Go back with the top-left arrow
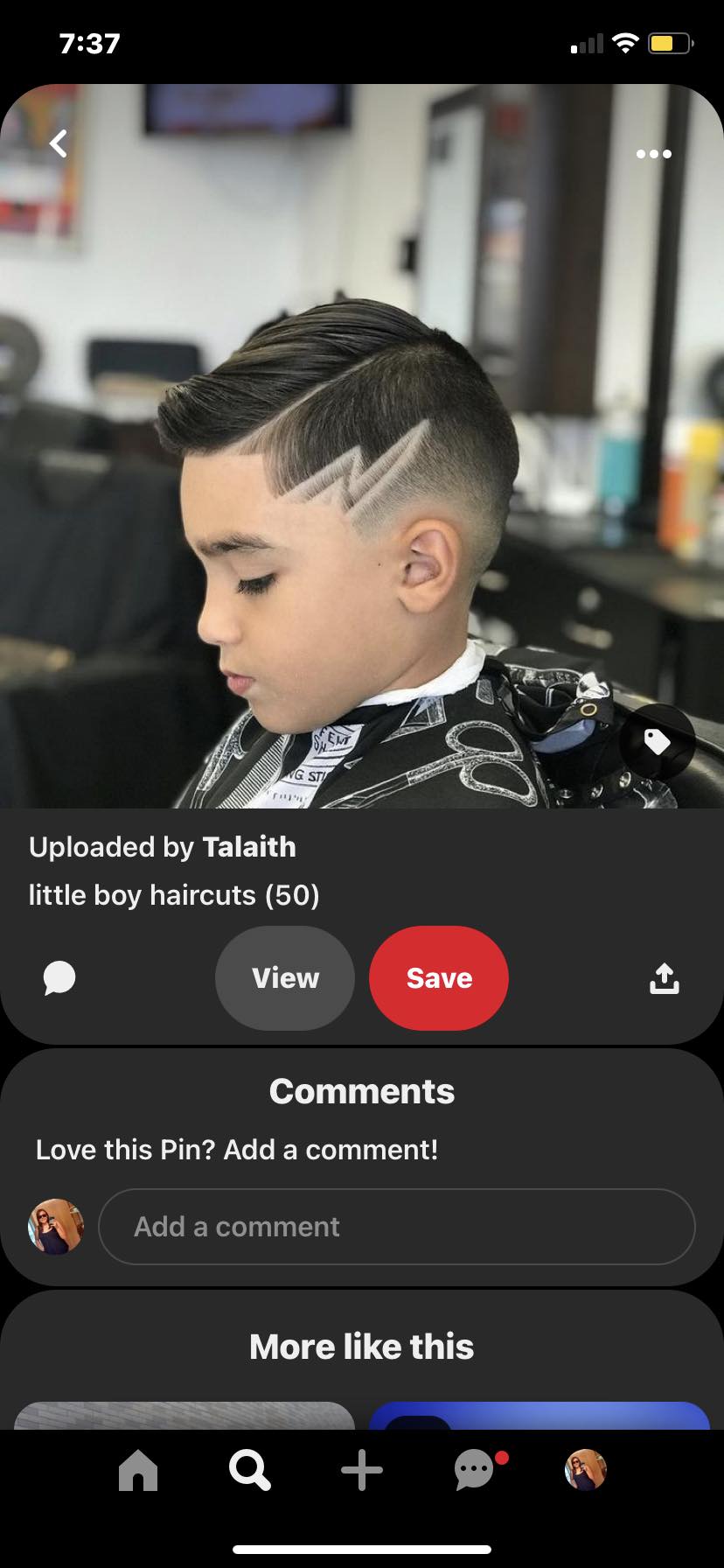The width and height of the screenshot is (724, 1568). [59, 143]
